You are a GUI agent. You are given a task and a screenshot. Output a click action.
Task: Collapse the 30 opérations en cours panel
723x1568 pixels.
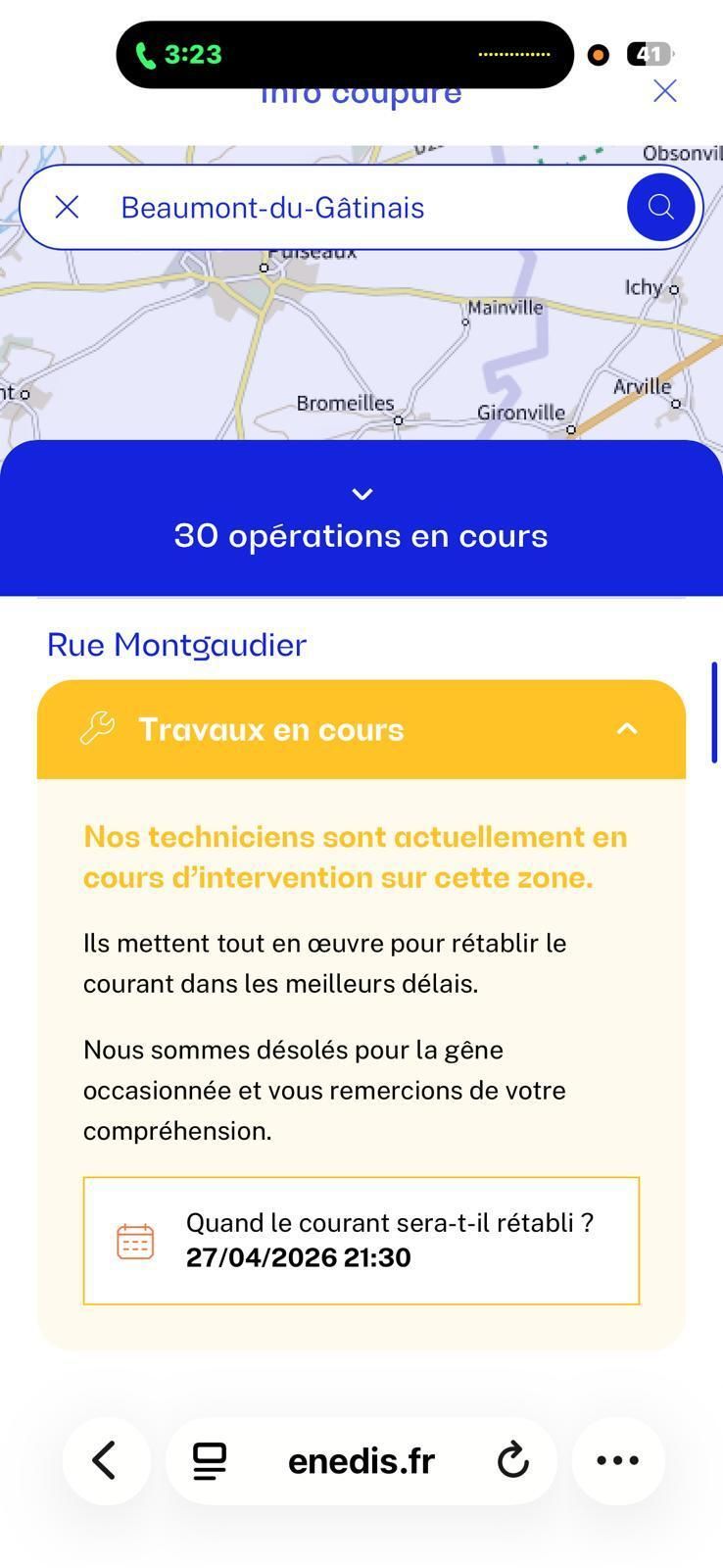point(361,495)
